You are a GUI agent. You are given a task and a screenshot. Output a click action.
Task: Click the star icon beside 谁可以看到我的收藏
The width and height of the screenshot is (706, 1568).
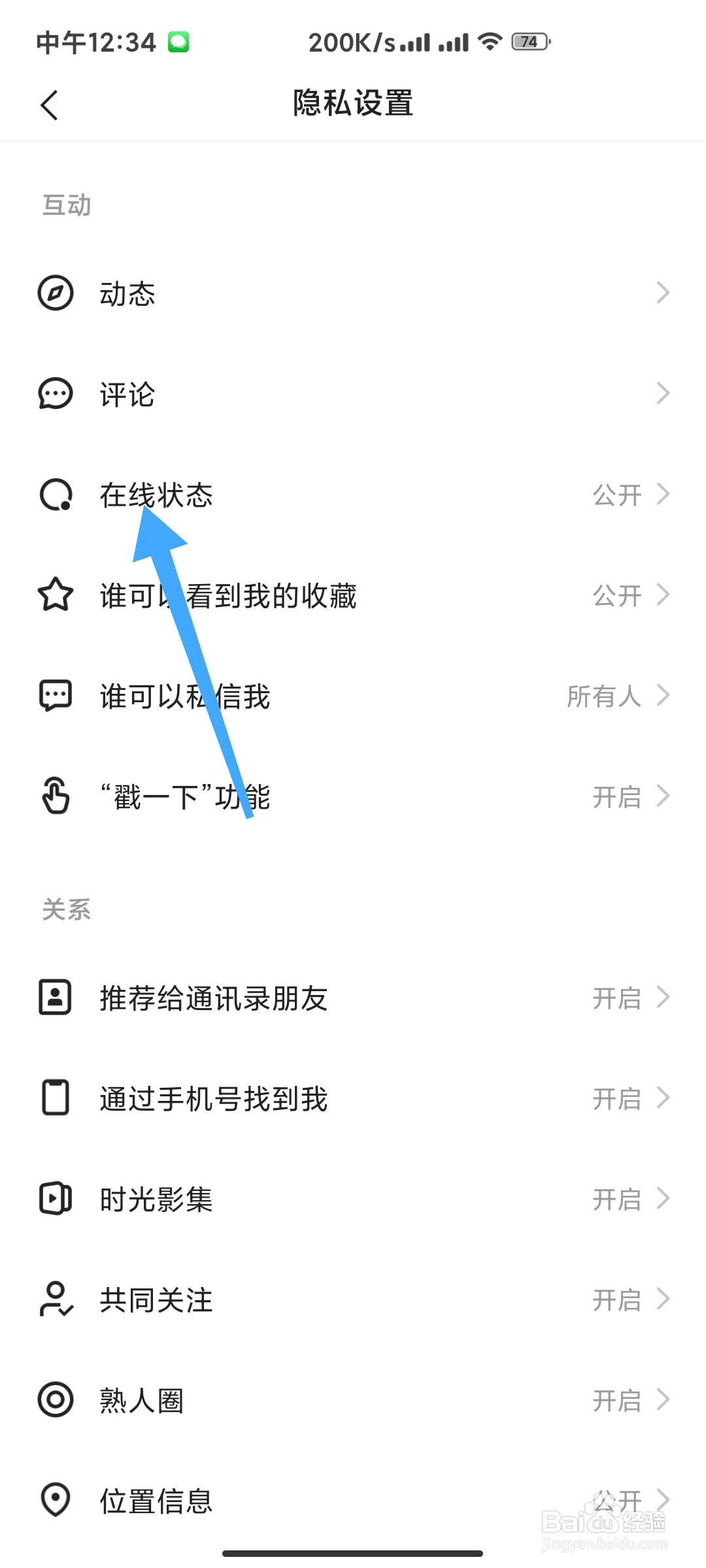coord(56,595)
